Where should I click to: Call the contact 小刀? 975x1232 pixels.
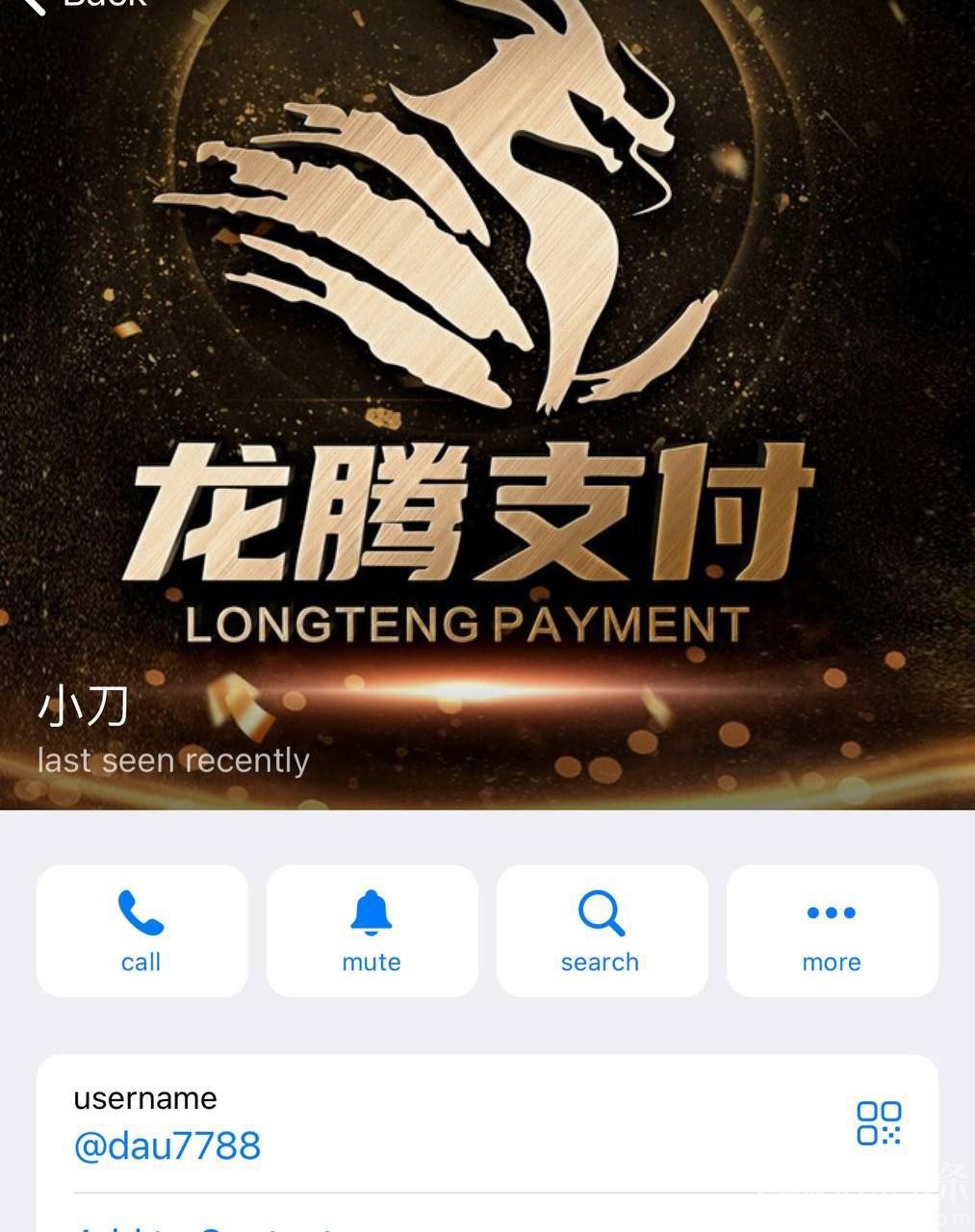pos(141,931)
